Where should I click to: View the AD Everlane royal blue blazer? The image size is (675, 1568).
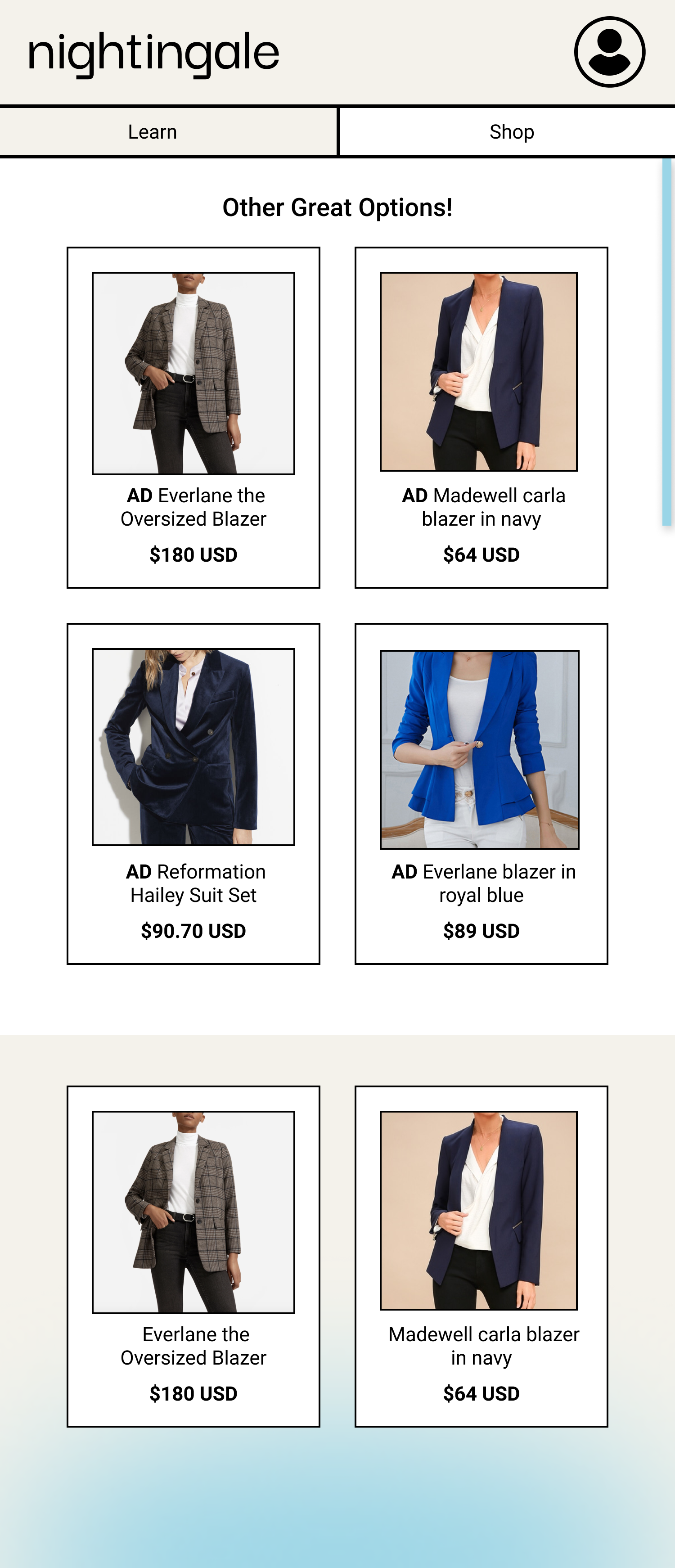coord(481,793)
